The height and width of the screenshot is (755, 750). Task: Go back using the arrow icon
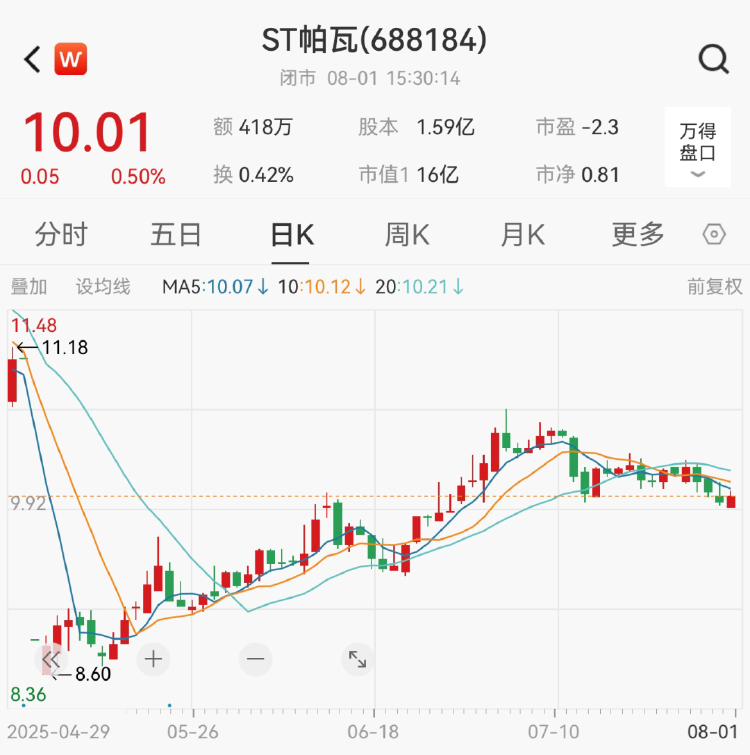pos(32,59)
